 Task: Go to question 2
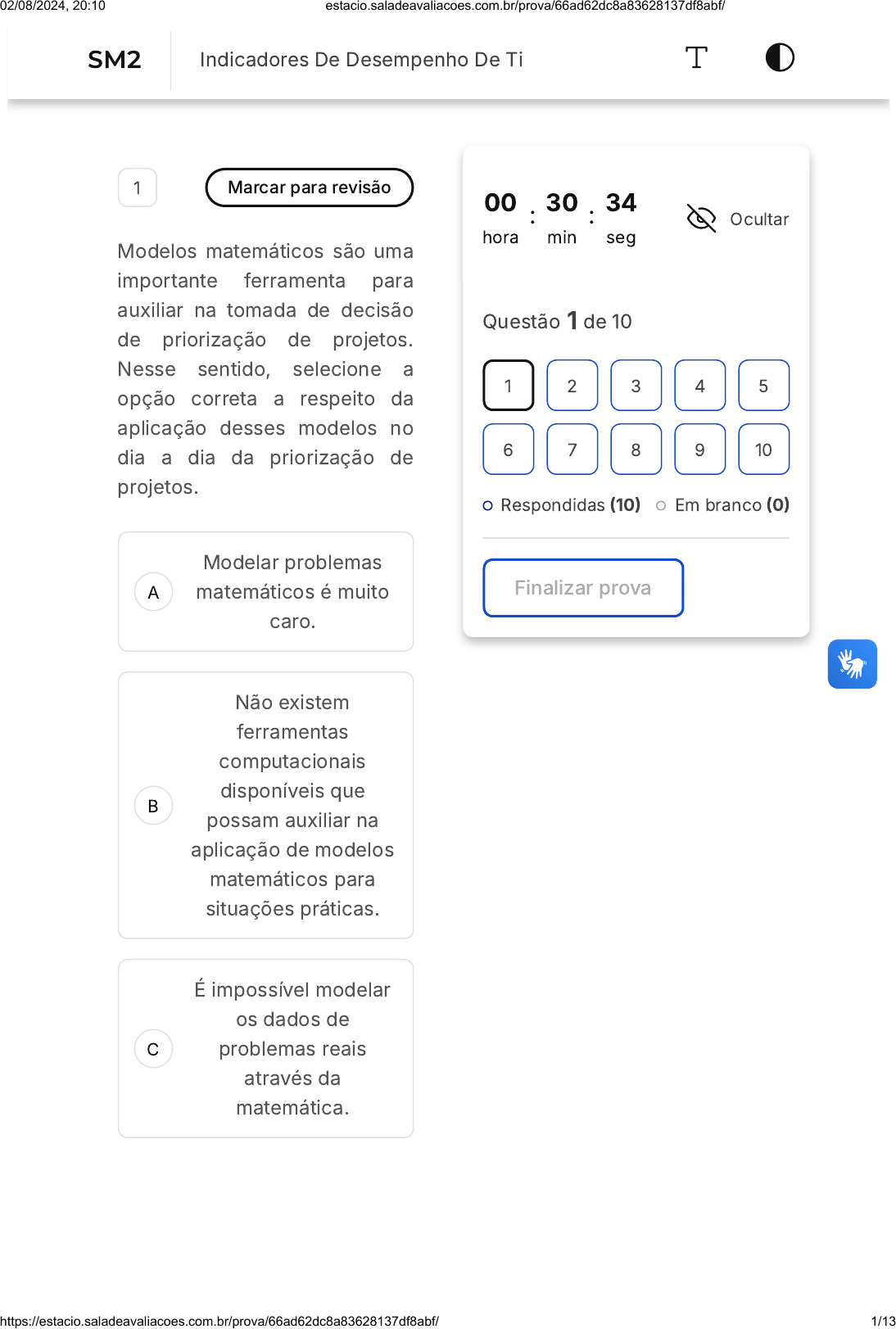[572, 385]
